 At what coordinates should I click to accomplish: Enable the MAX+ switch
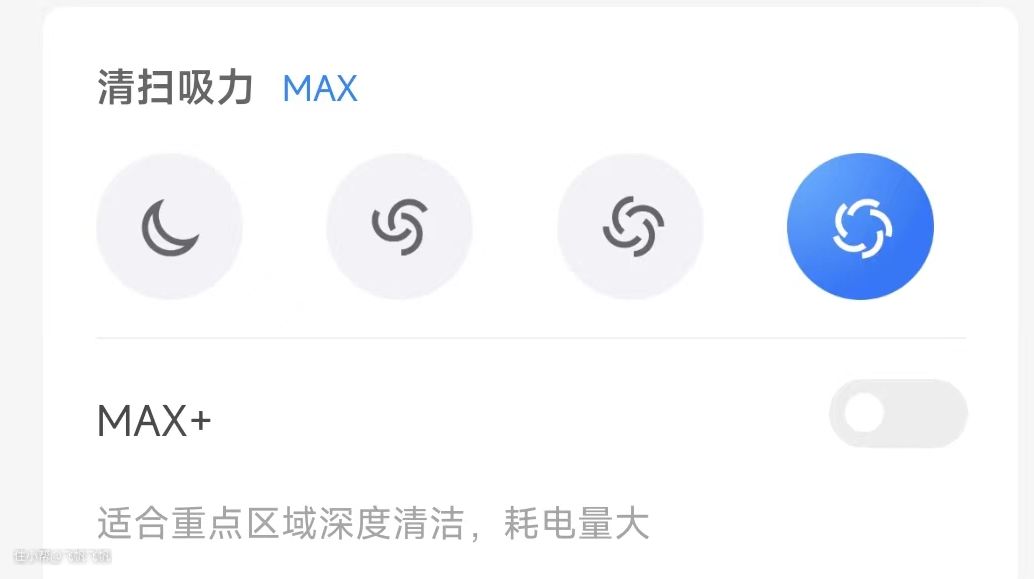click(x=897, y=413)
